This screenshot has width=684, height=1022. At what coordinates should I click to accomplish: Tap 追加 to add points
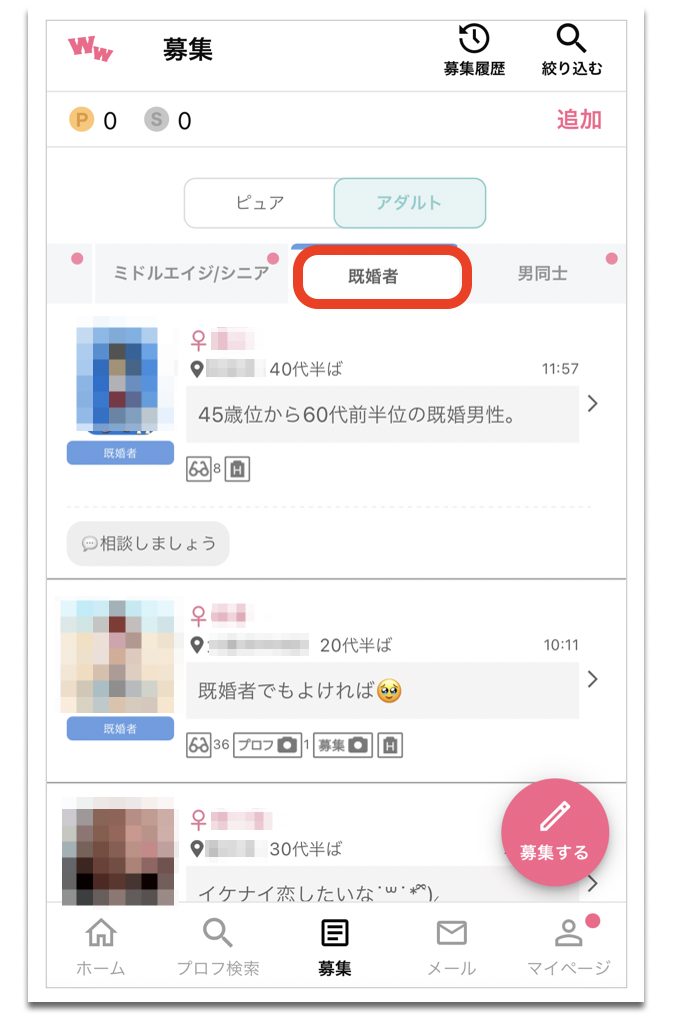(578, 120)
